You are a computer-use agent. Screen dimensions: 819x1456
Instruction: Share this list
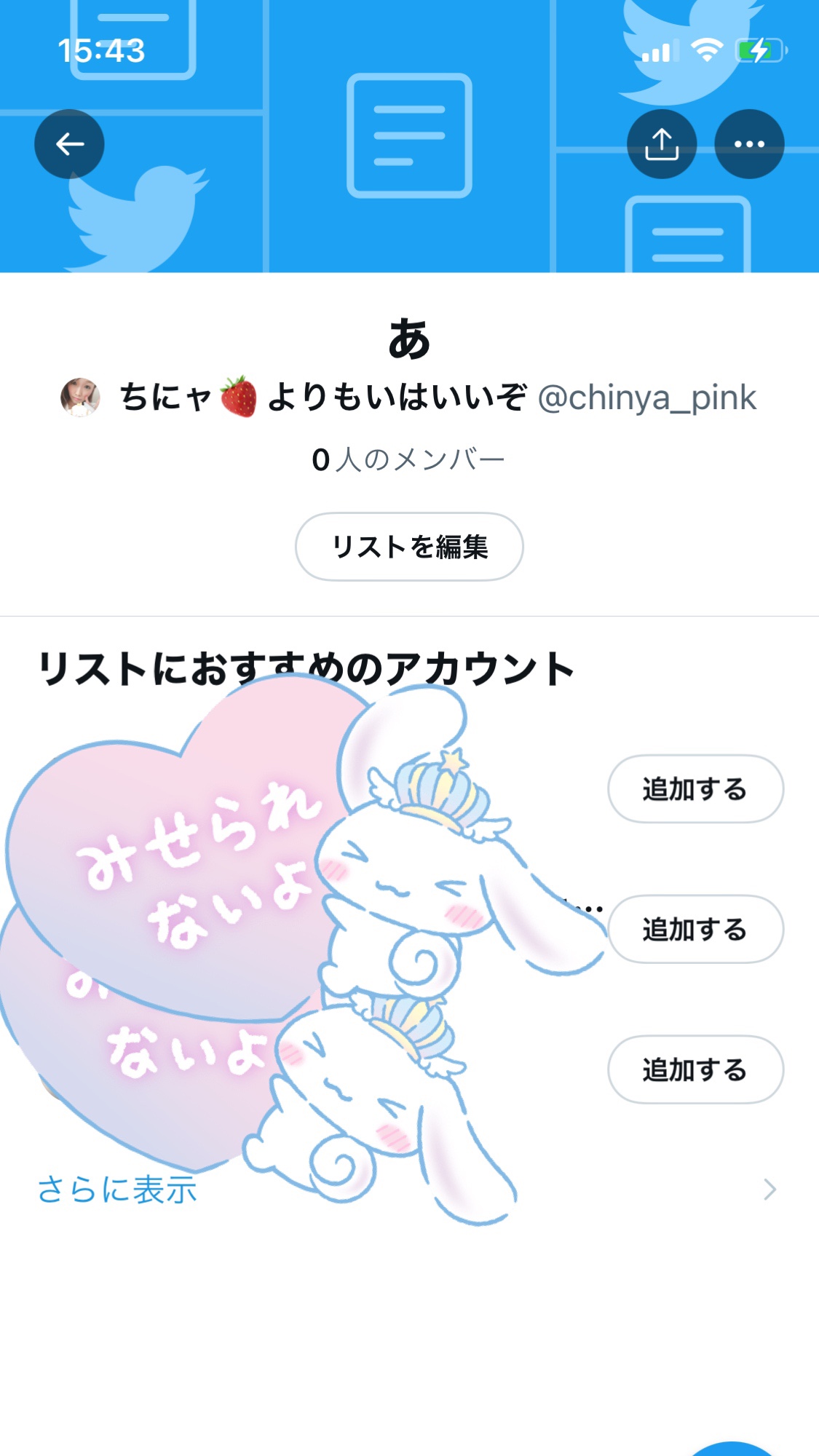662,144
